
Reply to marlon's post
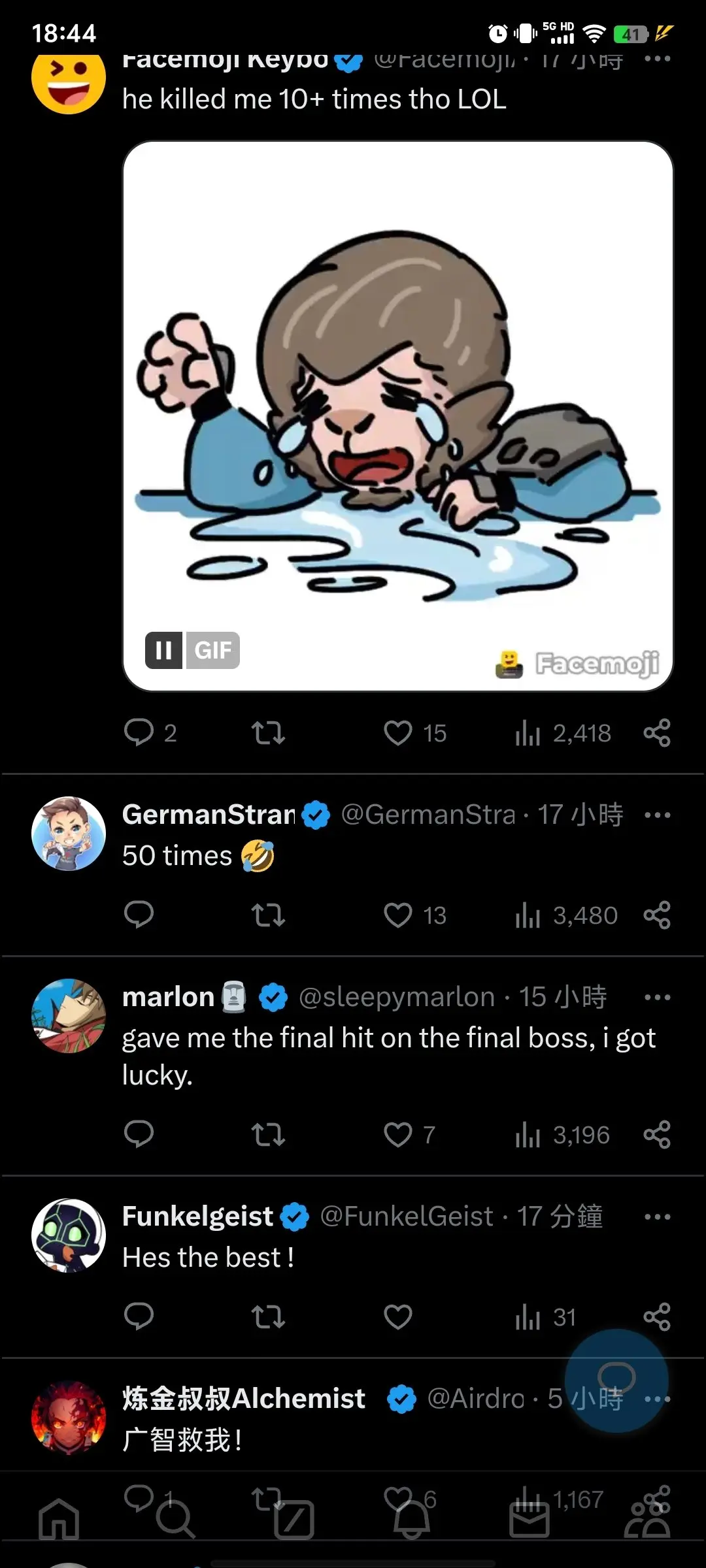(x=139, y=1135)
